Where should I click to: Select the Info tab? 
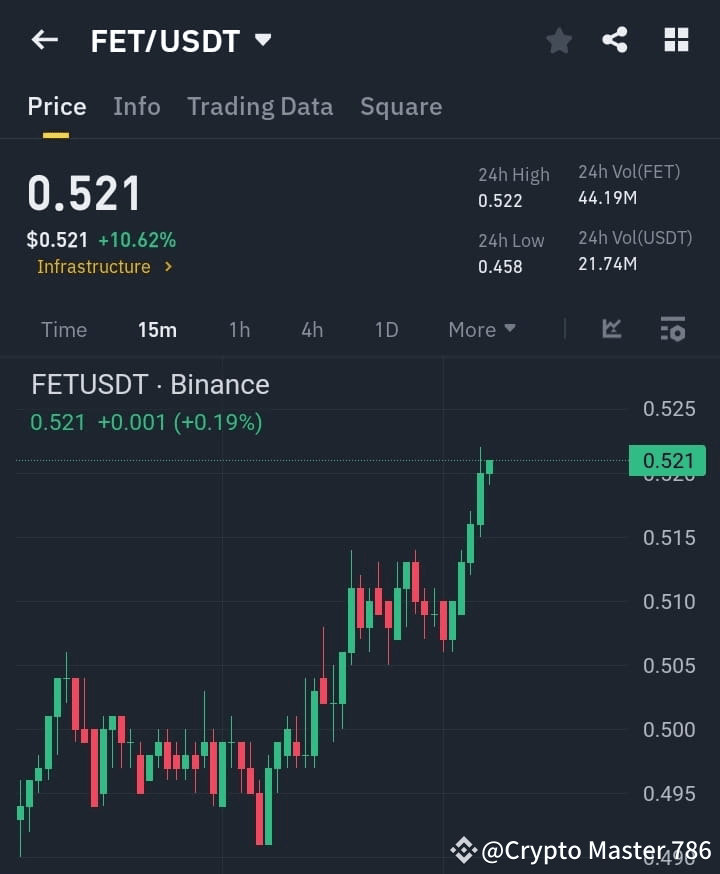point(136,106)
